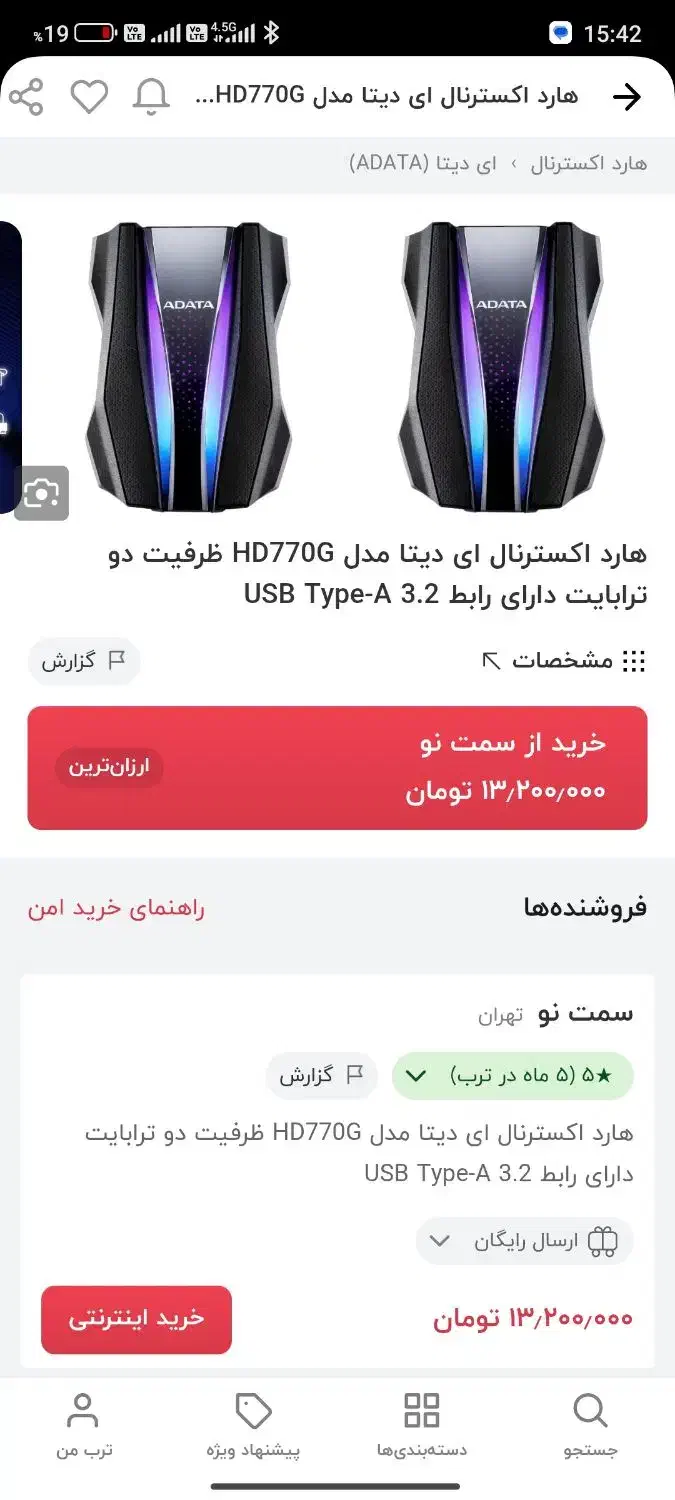
Task: Search by image with the camera icon
Action: 42,493
